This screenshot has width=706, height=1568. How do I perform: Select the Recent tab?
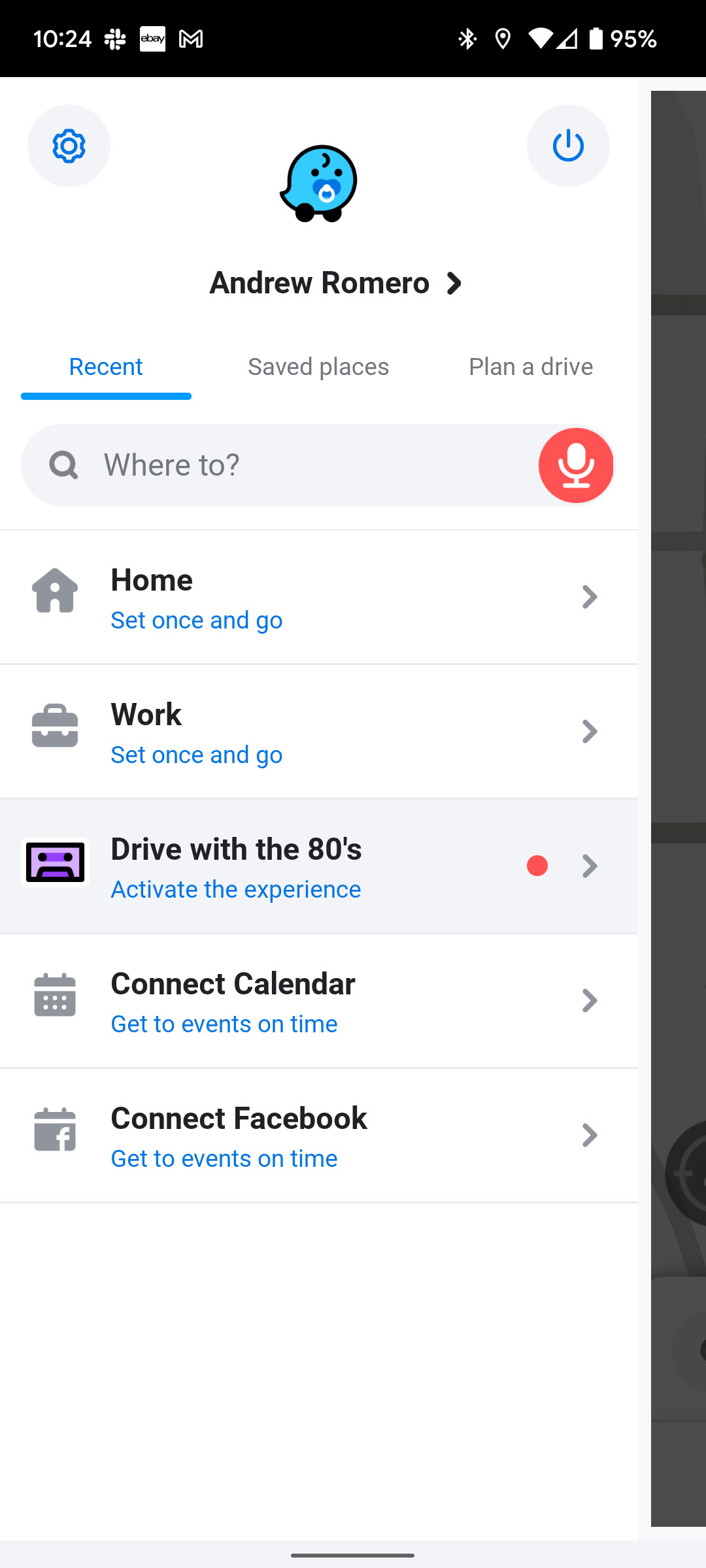click(x=106, y=367)
